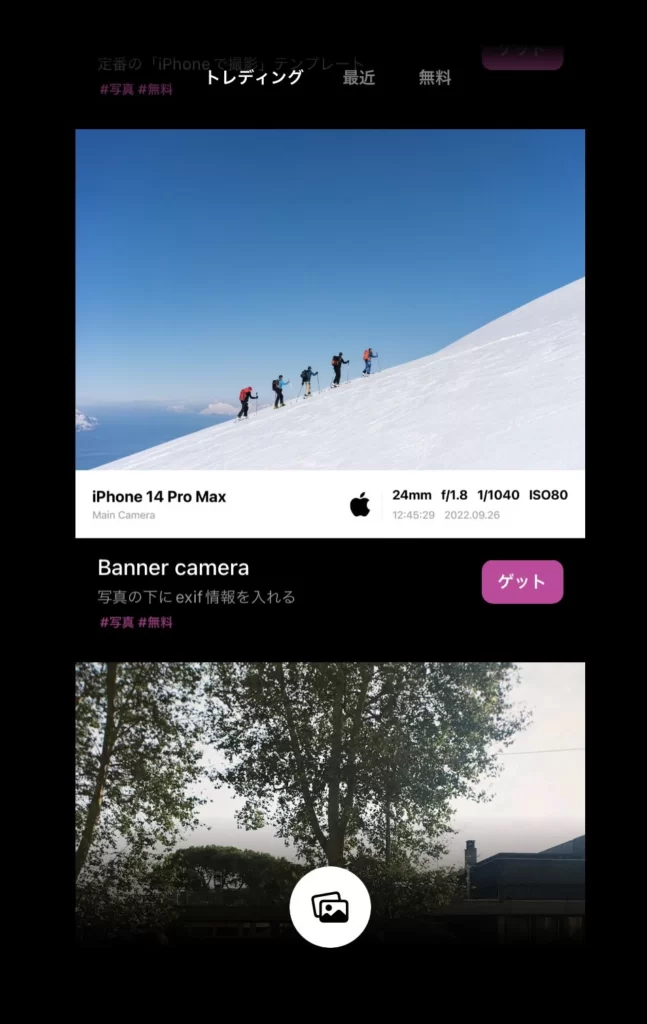Get the Banner camera template
The width and height of the screenshot is (647, 1024).
click(x=522, y=582)
